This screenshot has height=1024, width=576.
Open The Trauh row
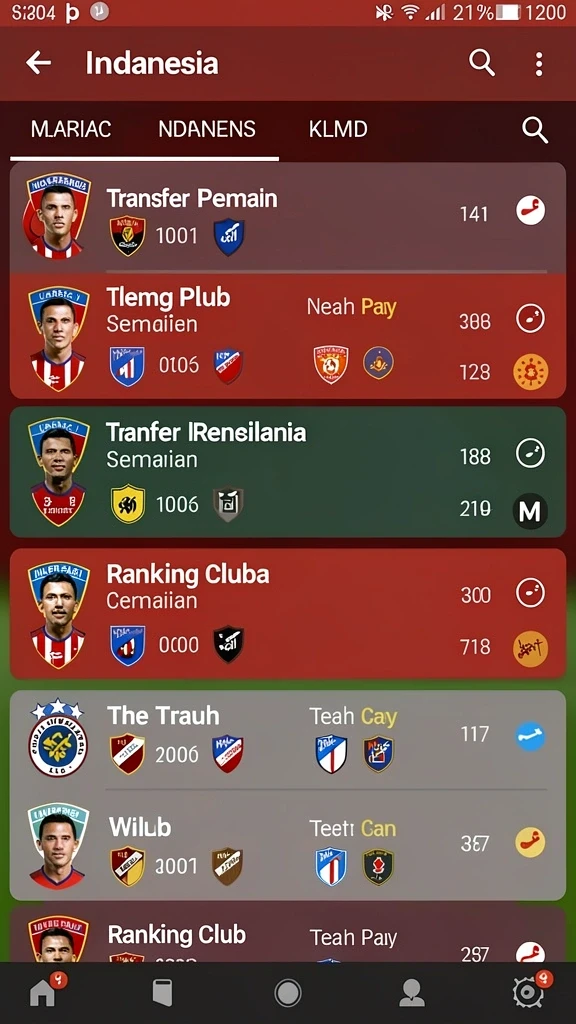click(x=287, y=739)
